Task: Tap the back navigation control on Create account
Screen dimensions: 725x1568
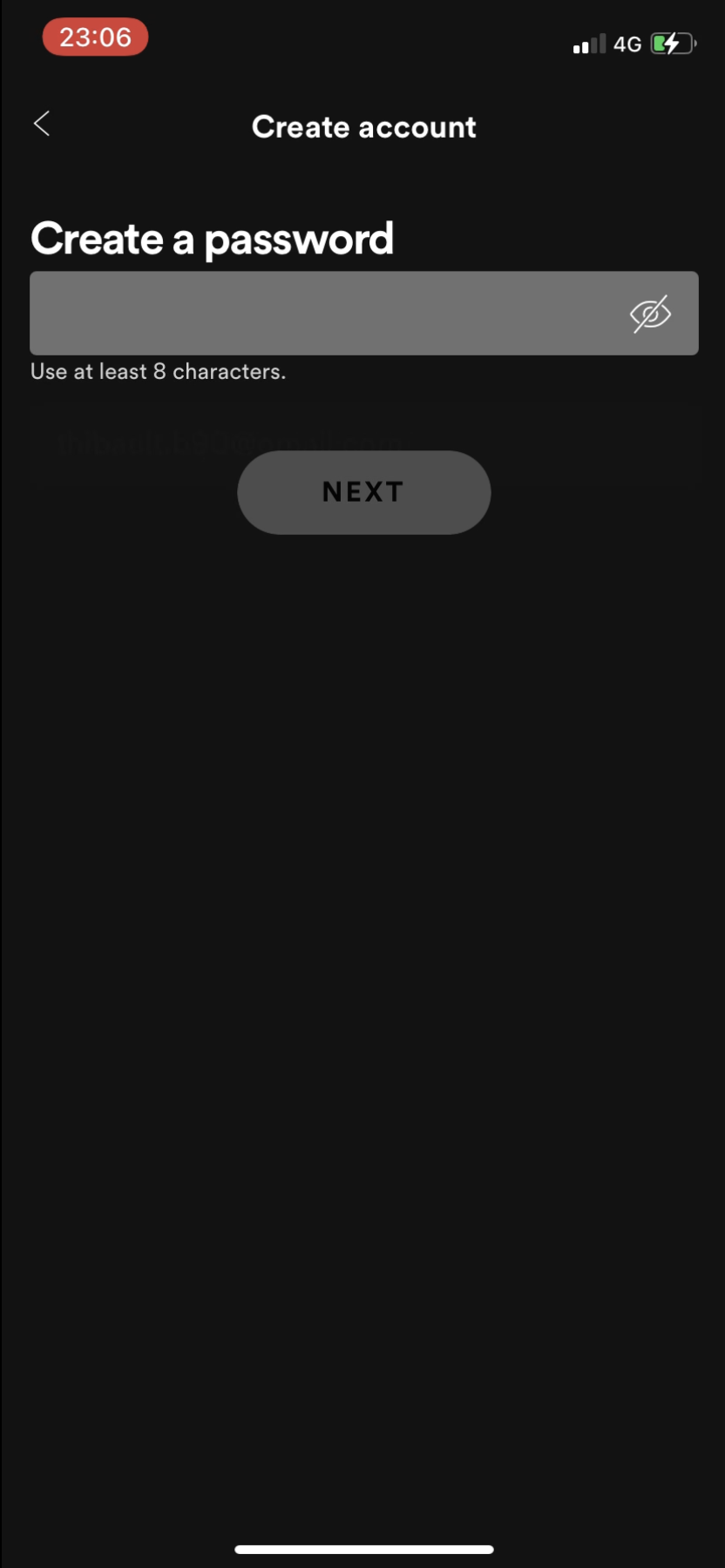Action: tap(41, 124)
